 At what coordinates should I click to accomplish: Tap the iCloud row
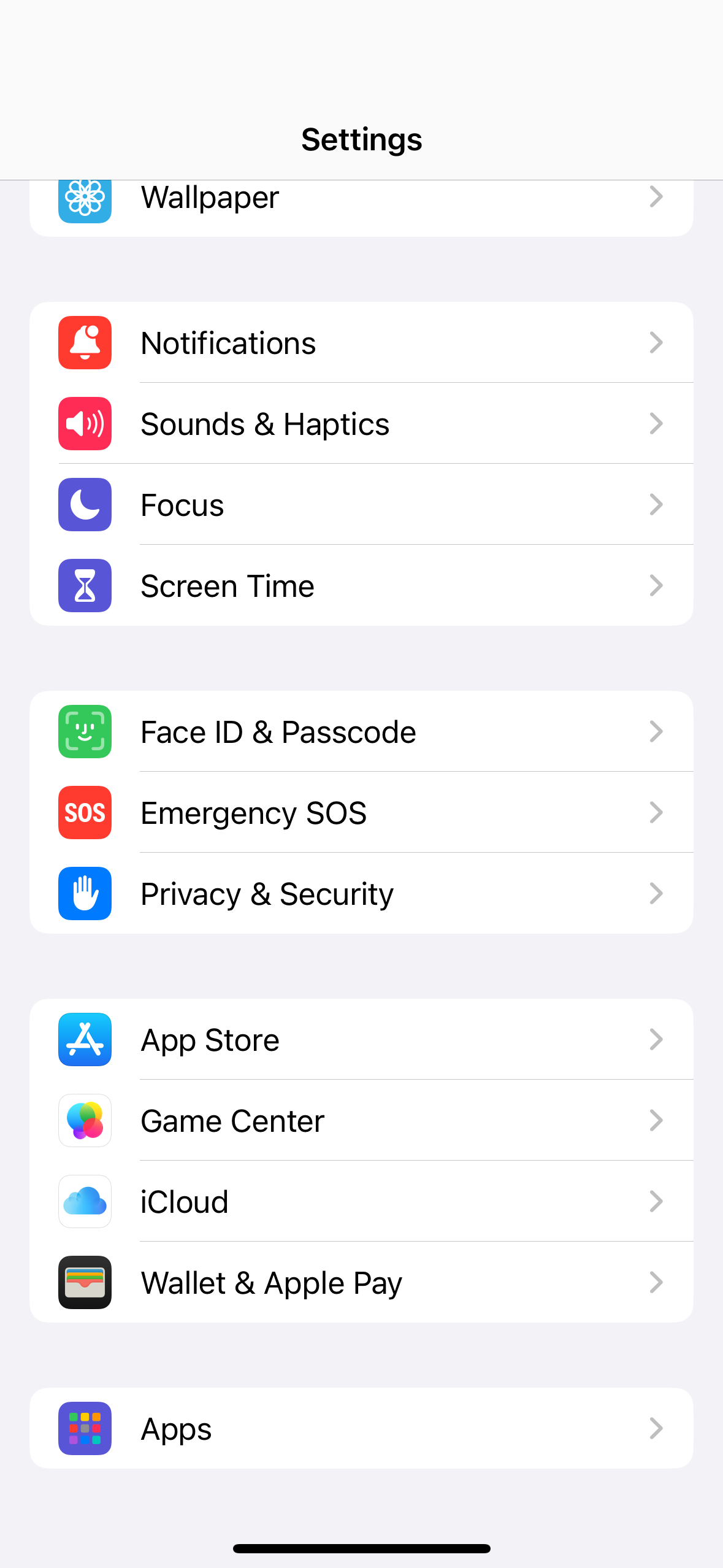361,1201
